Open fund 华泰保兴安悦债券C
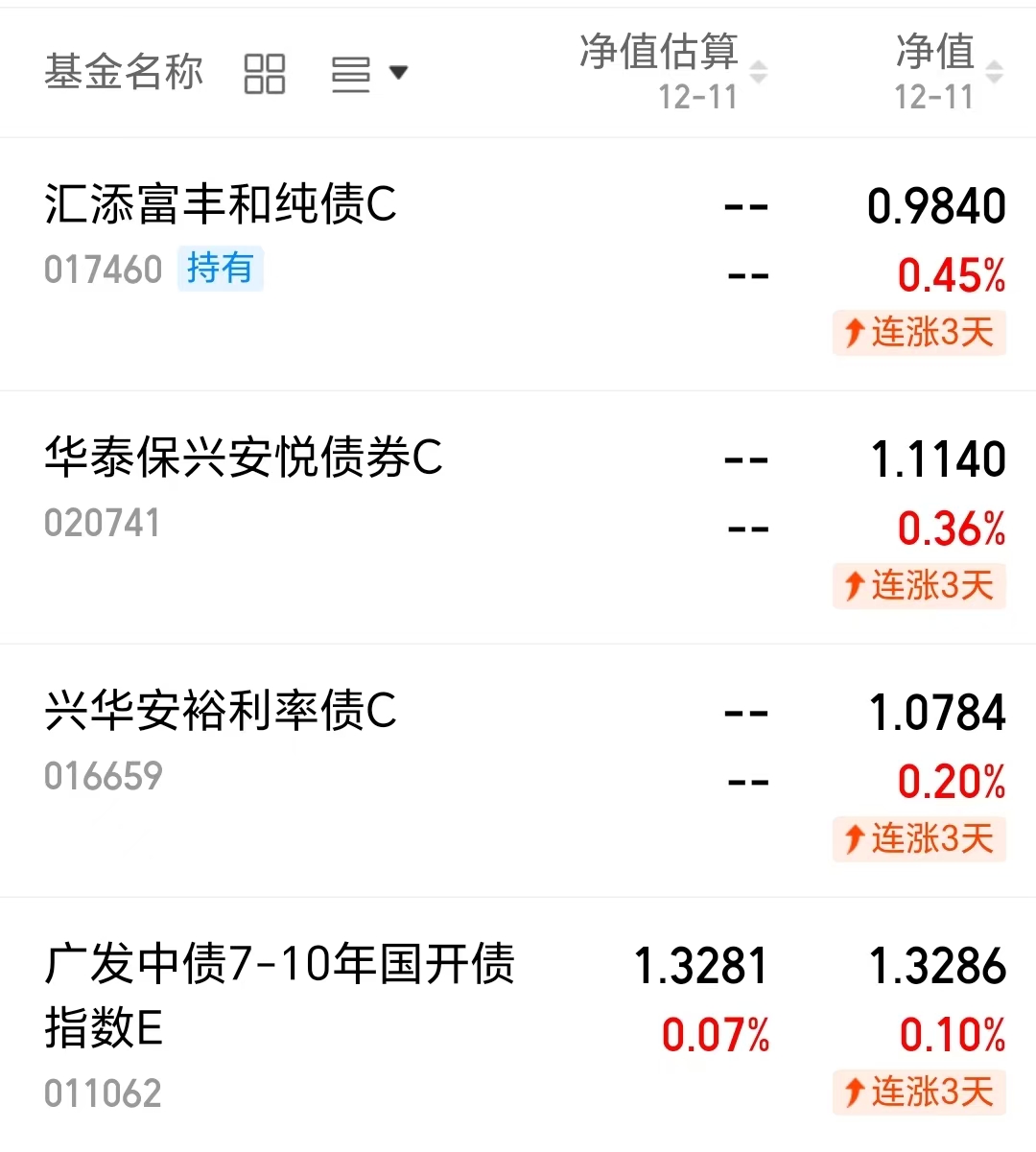The height and width of the screenshot is (1152, 1036). [518, 518]
